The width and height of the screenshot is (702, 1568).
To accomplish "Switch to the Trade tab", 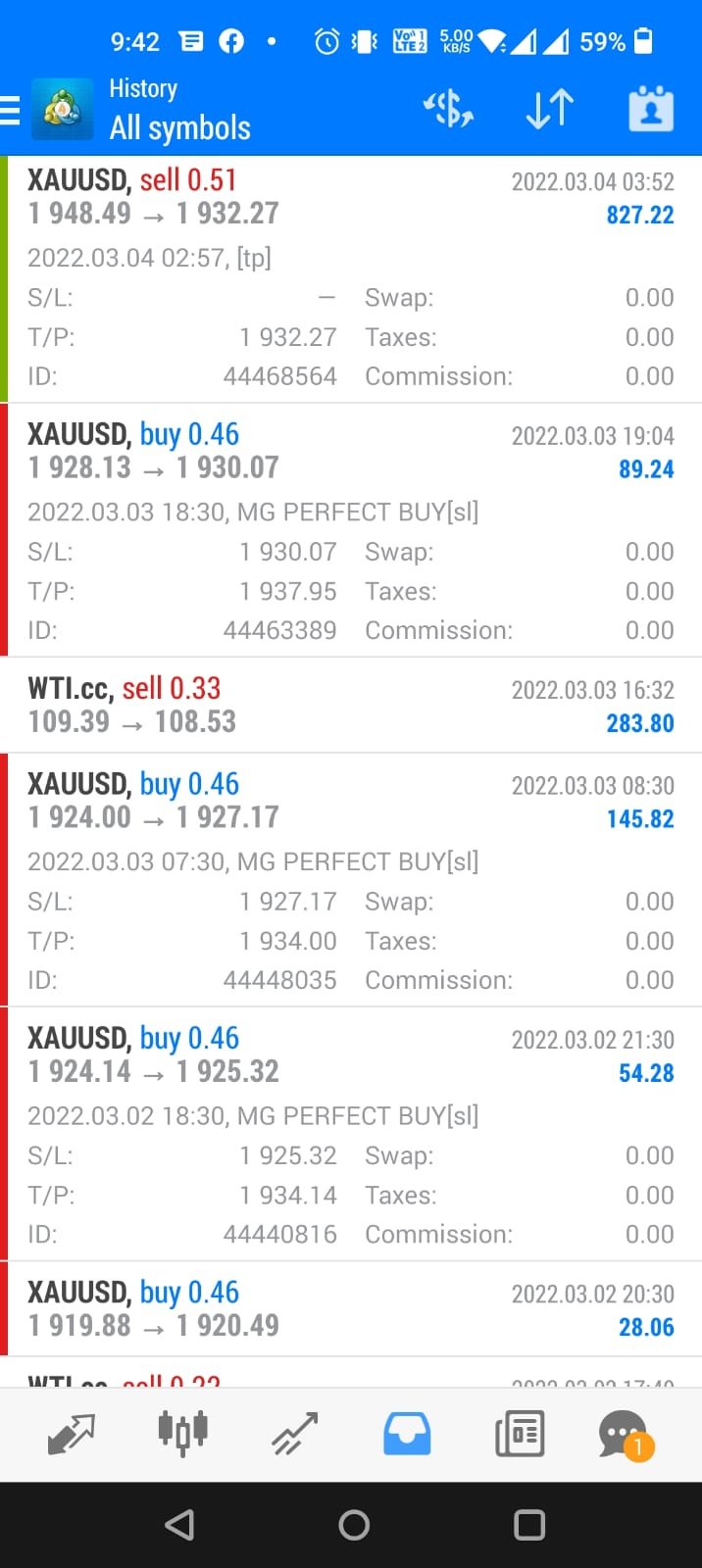I will coord(295,1435).
